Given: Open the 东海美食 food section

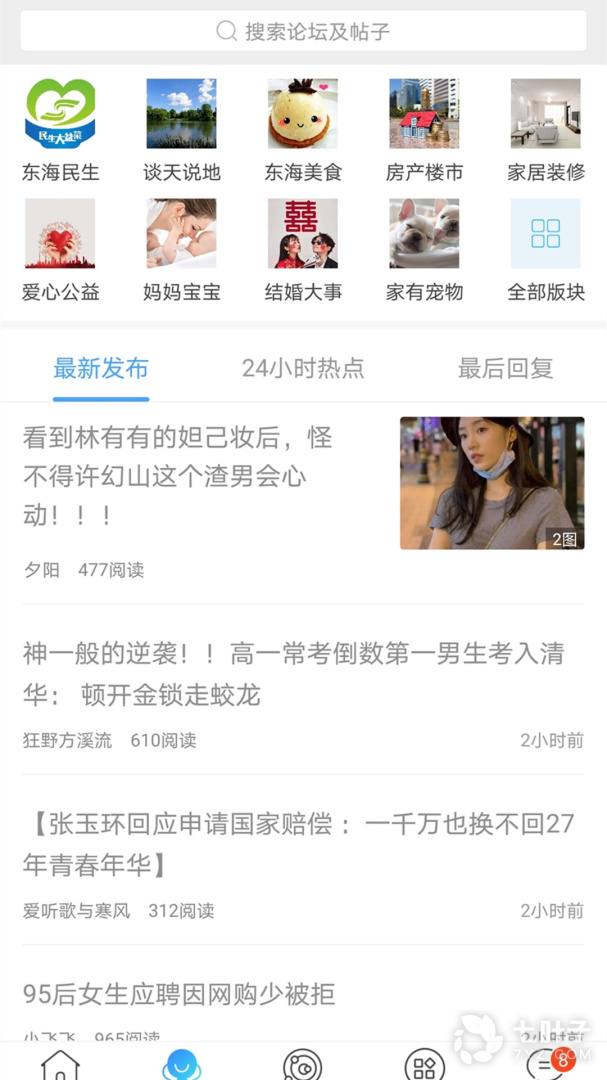Looking at the screenshot, I should tap(303, 130).
